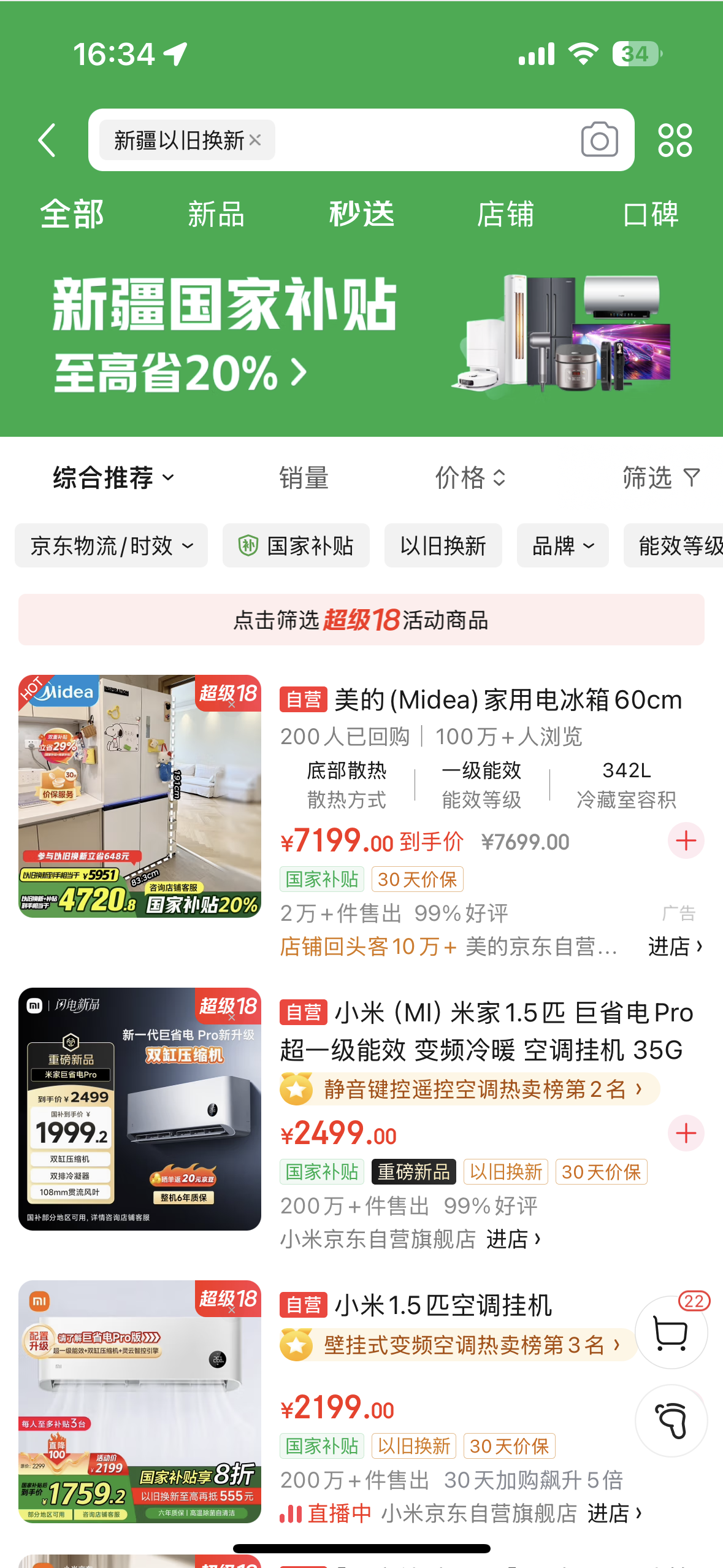
Task: Tap the 超级18 activity filter banner
Action: tap(361, 620)
